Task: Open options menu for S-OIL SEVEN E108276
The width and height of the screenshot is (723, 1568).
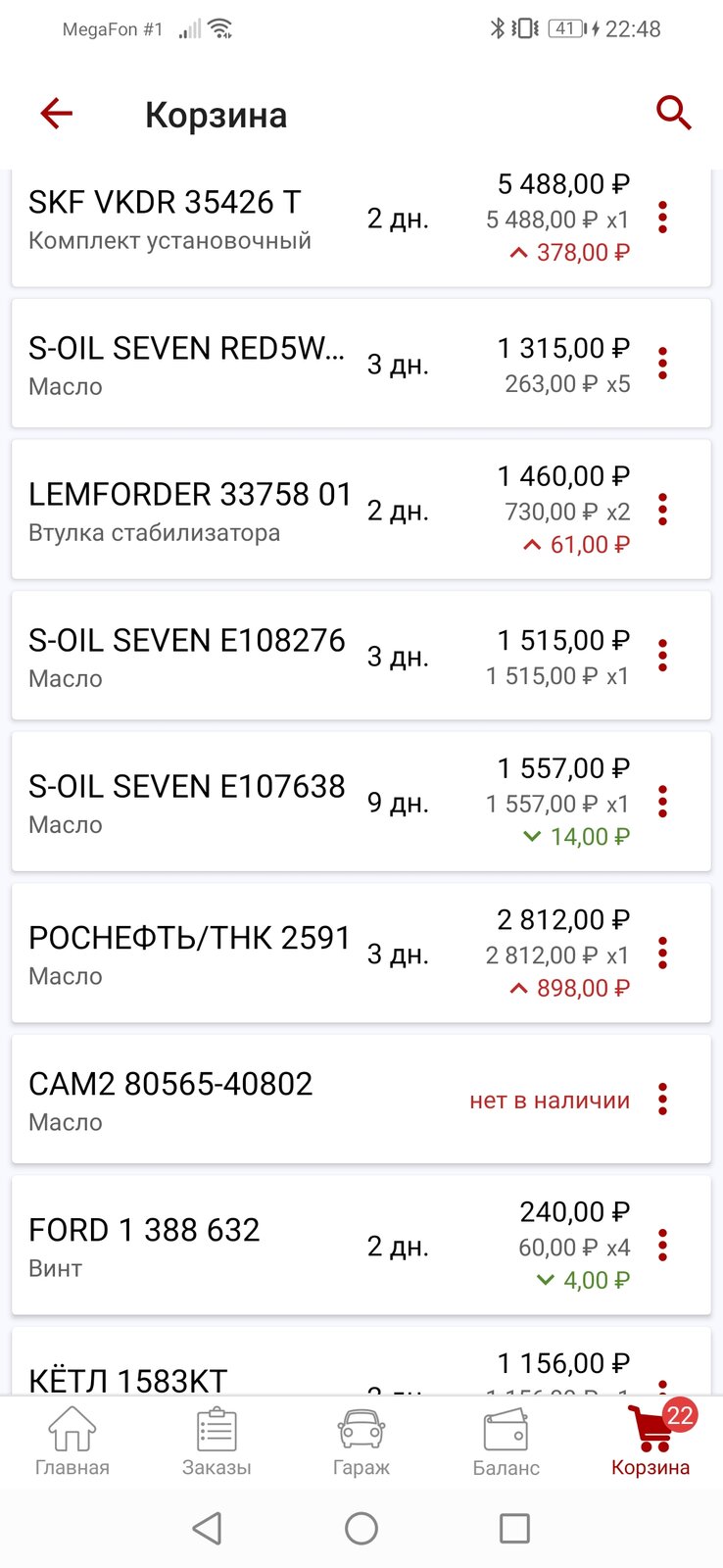Action: [663, 656]
